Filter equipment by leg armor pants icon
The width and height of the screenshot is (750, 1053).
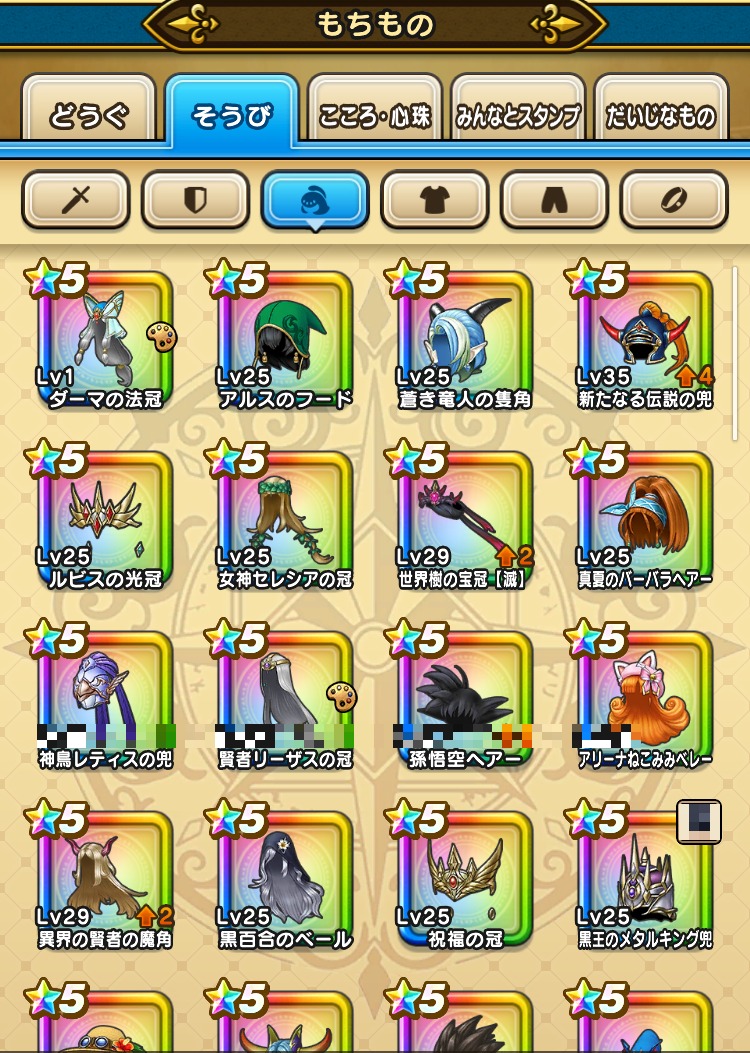click(x=554, y=201)
